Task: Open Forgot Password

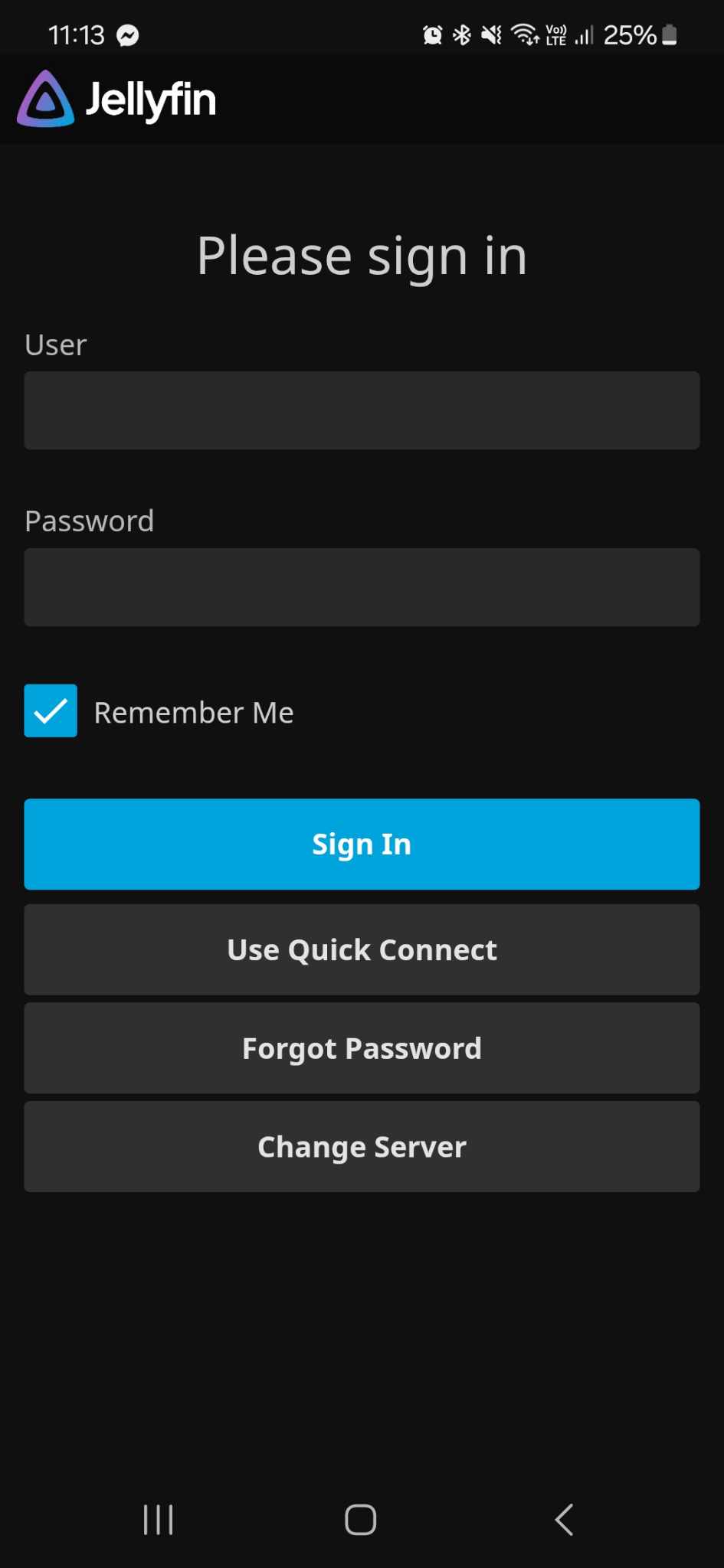Action: tap(362, 1048)
